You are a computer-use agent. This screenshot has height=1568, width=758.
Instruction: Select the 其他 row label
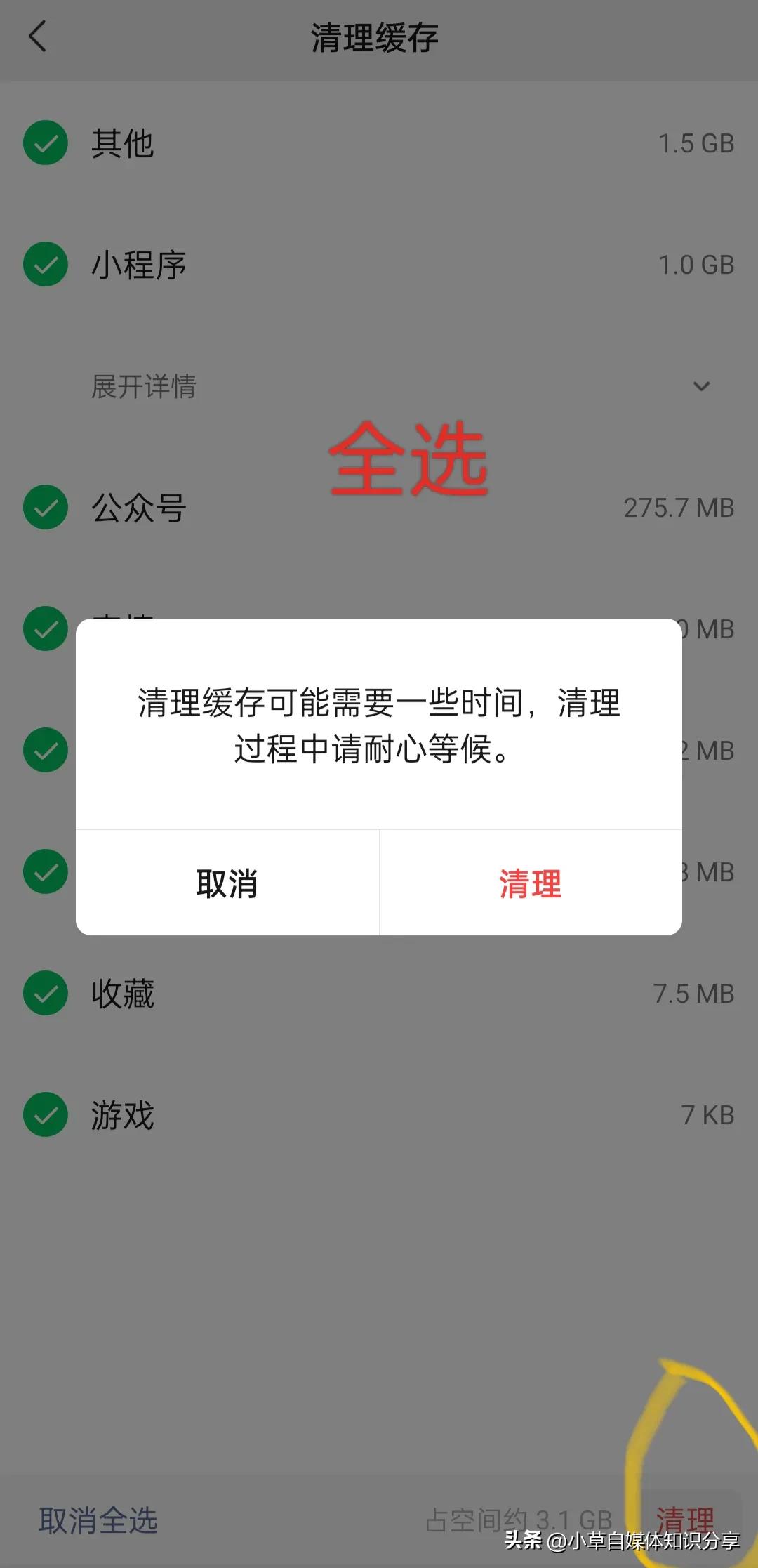[123, 144]
